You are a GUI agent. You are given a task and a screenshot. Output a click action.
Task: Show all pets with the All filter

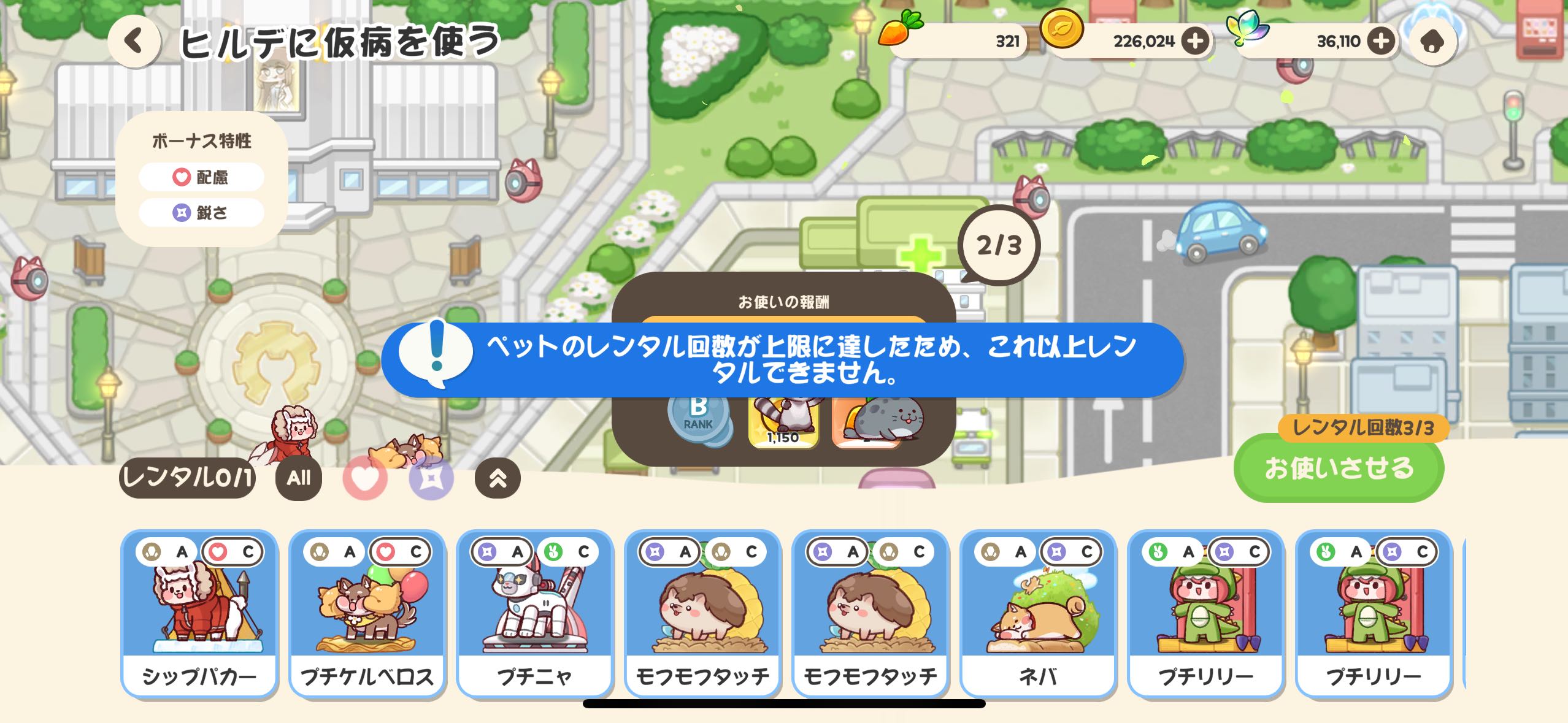click(x=299, y=478)
